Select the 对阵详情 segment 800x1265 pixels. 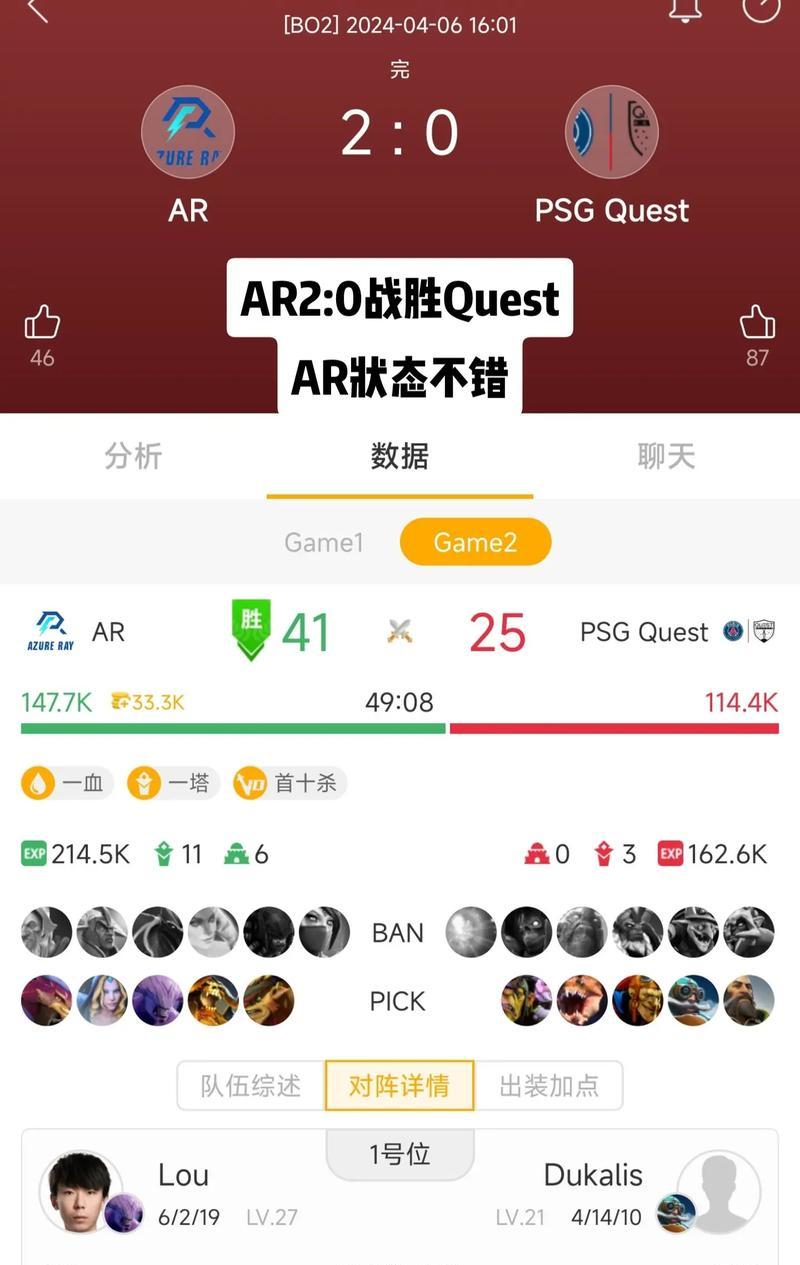click(399, 1086)
